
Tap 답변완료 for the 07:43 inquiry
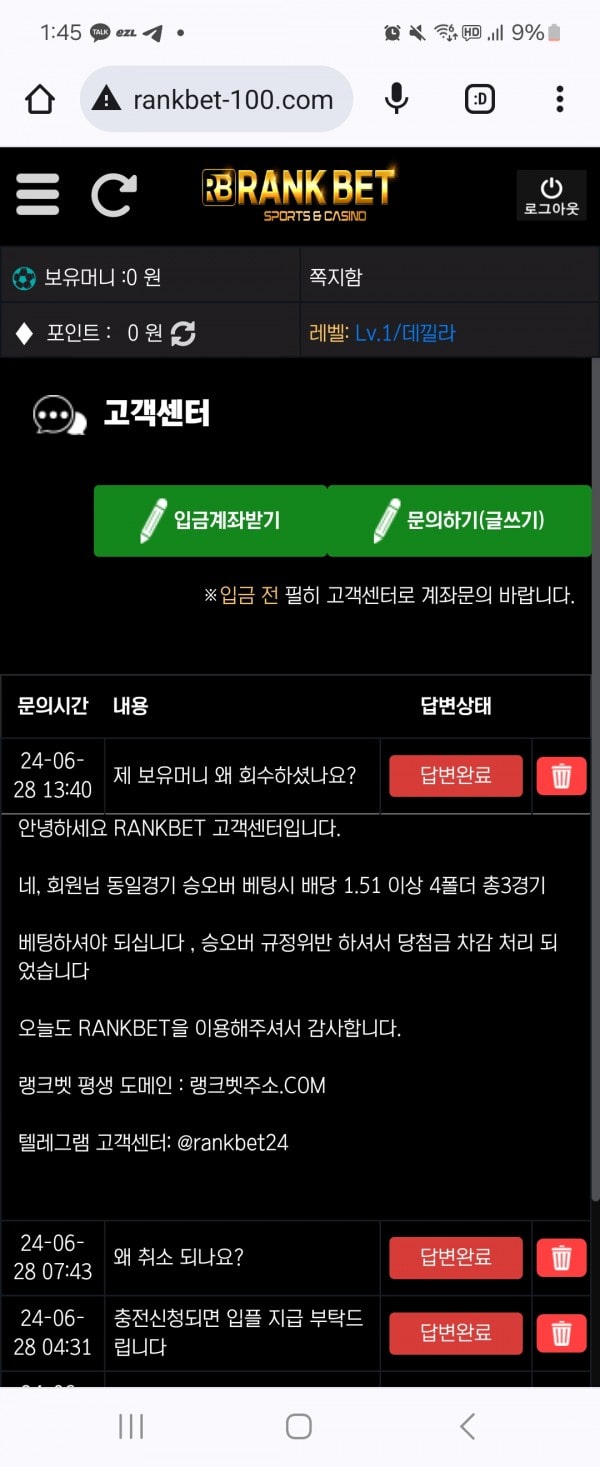455,1257
